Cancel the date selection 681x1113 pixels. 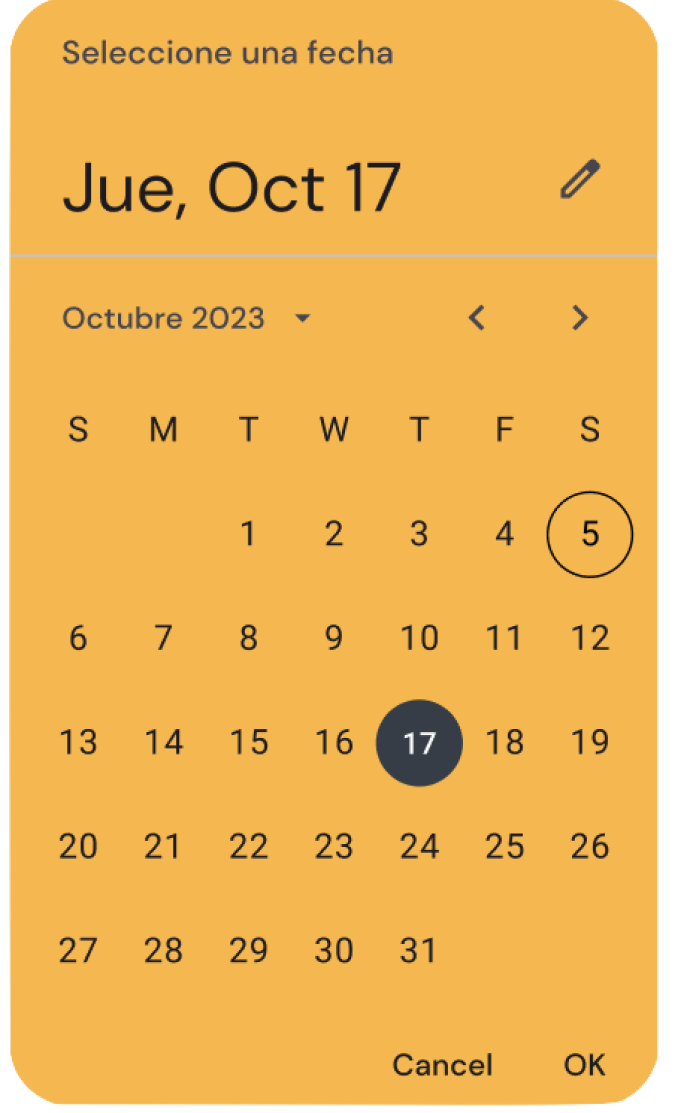click(442, 1065)
